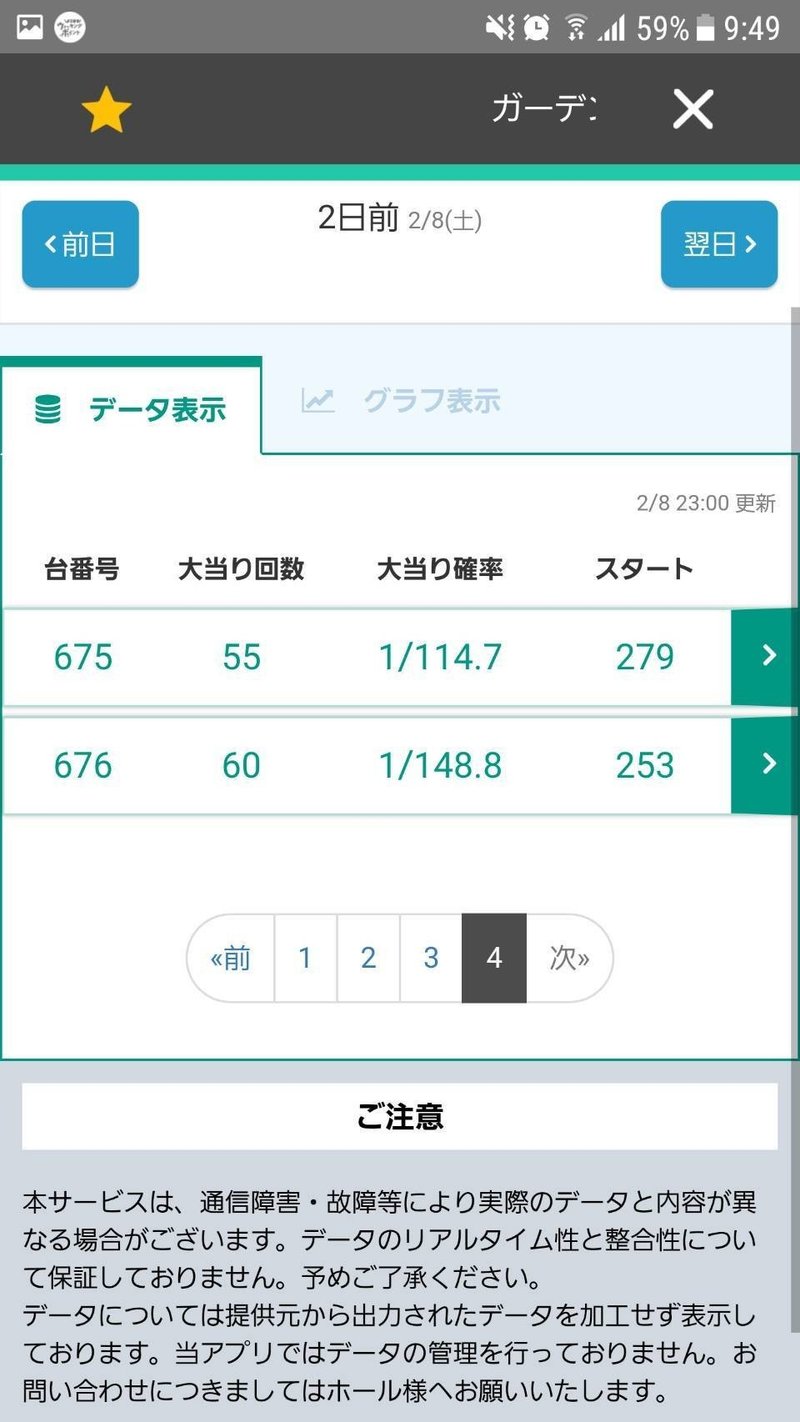Advance to next day via 翌日
The height and width of the screenshot is (1422, 800).
pos(719,244)
